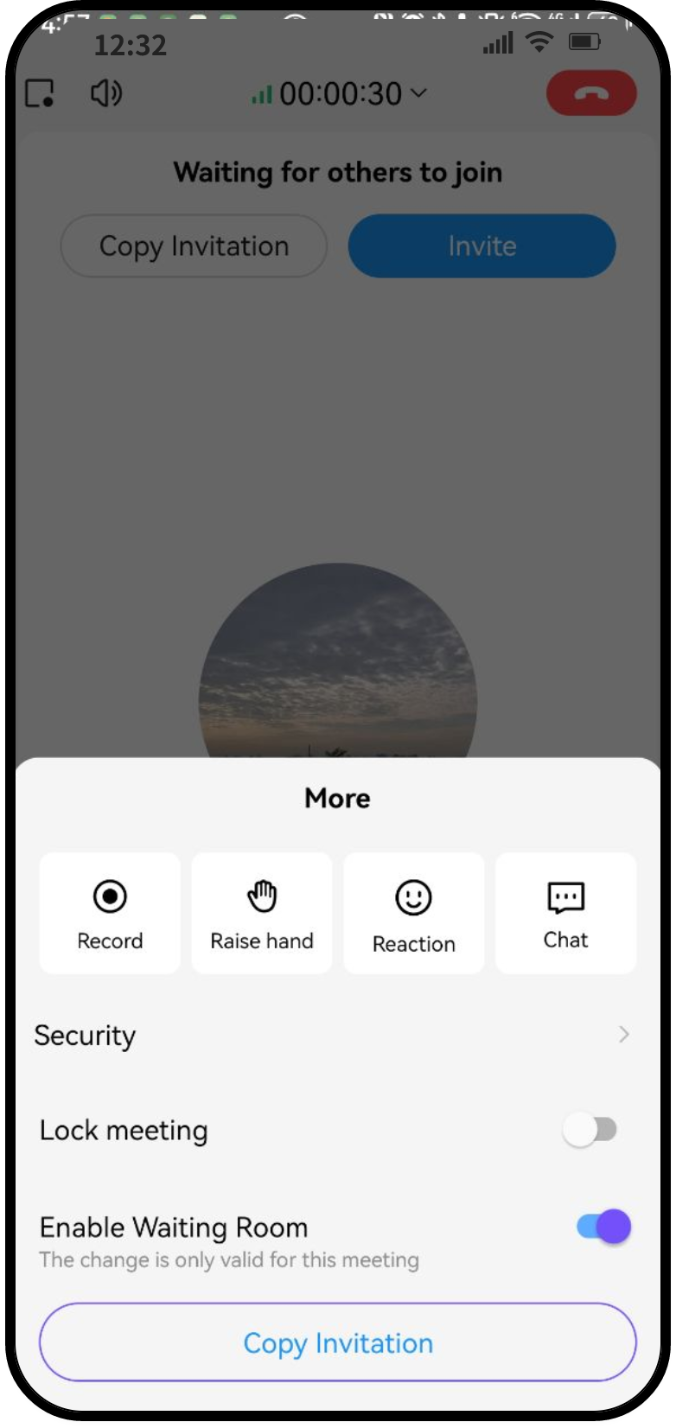Screen dimensions: 676x1428
Task: Tap Raise hand in the More panel
Action: tap(262, 913)
